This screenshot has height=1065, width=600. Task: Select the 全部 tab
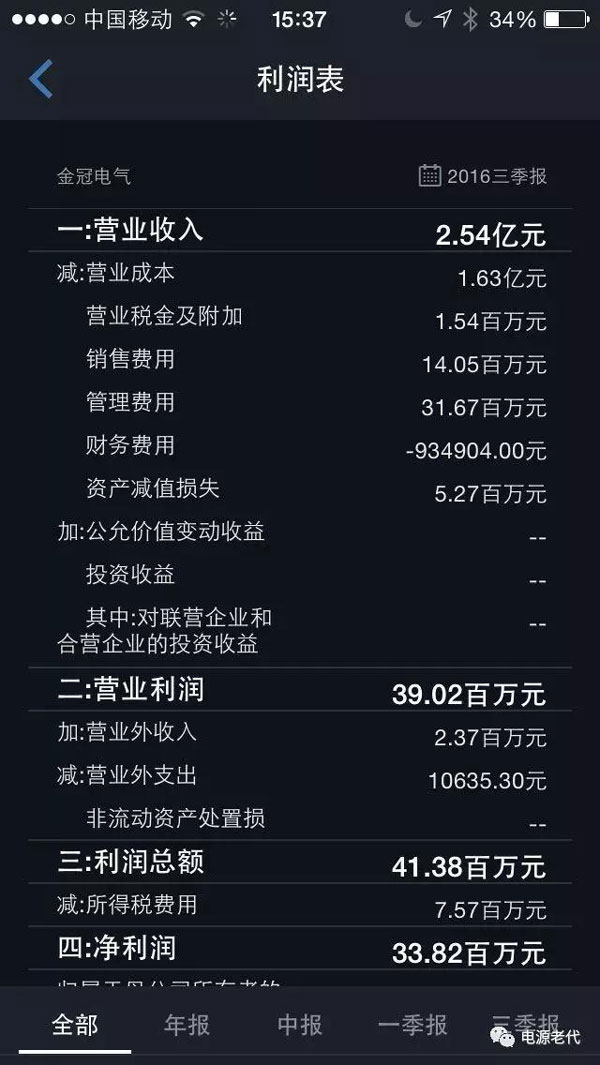click(x=75, y=1025)
